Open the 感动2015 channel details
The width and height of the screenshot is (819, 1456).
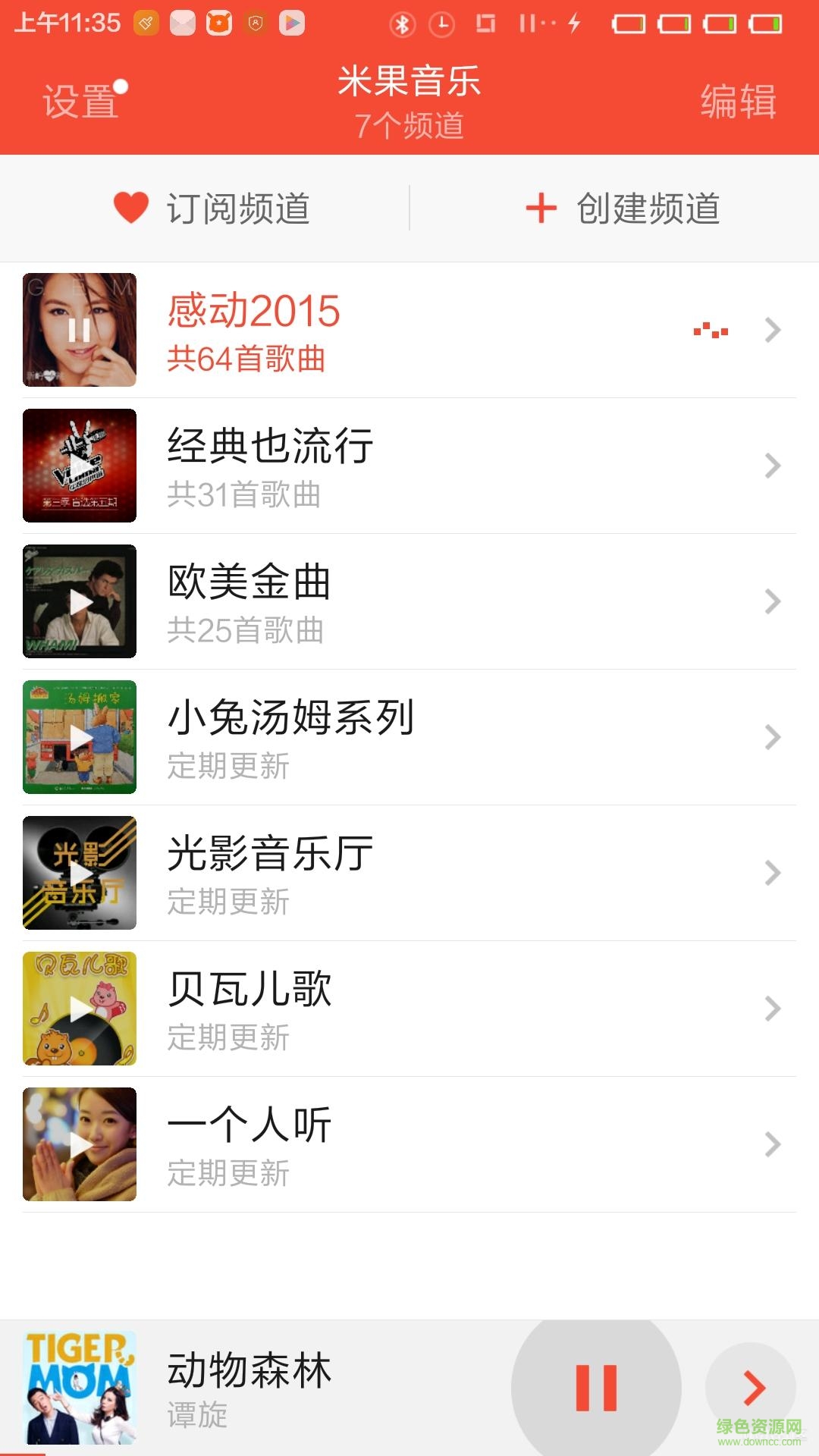(772, 330)
